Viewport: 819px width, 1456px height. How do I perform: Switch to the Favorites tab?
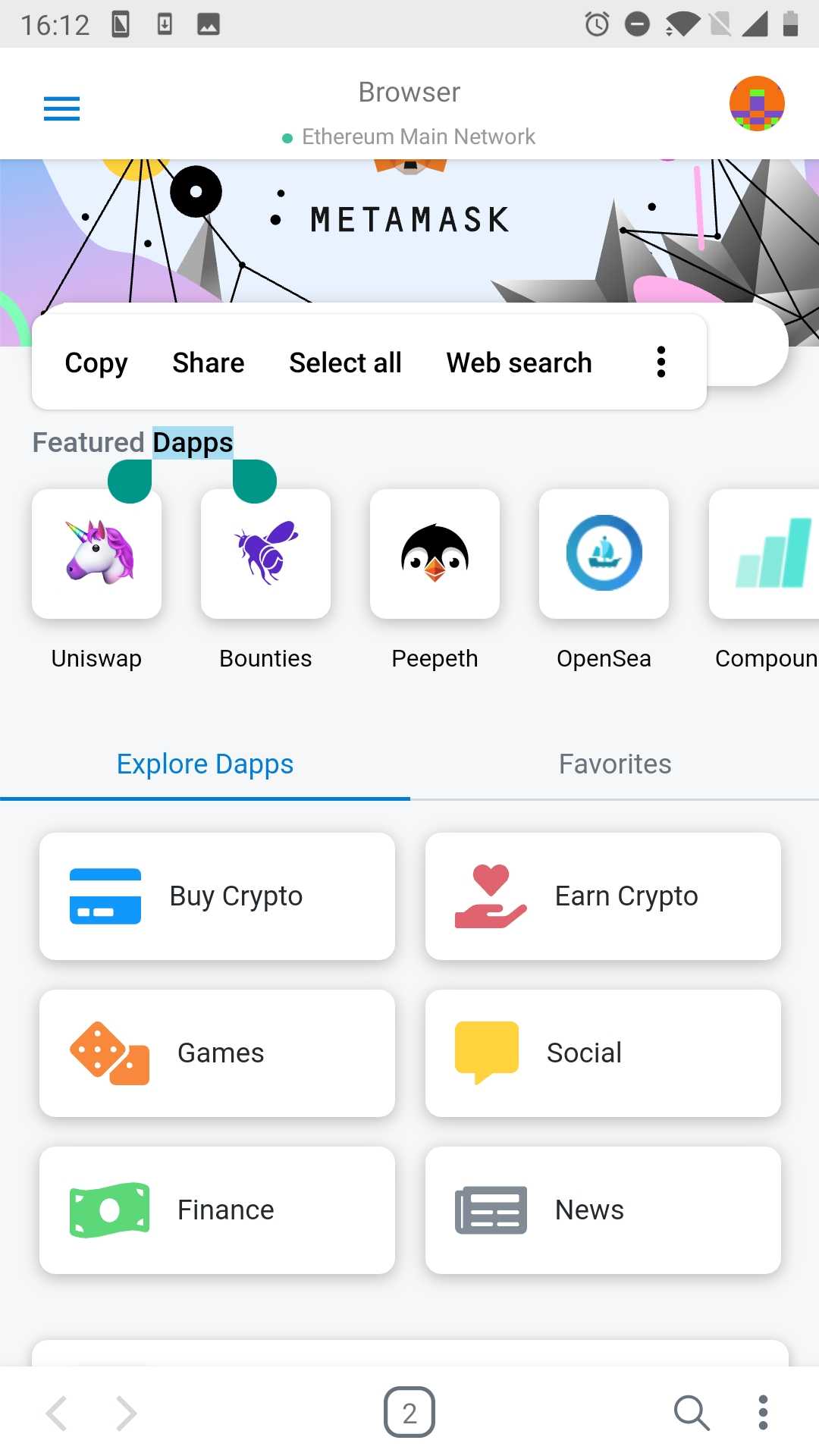coord(614,764)
